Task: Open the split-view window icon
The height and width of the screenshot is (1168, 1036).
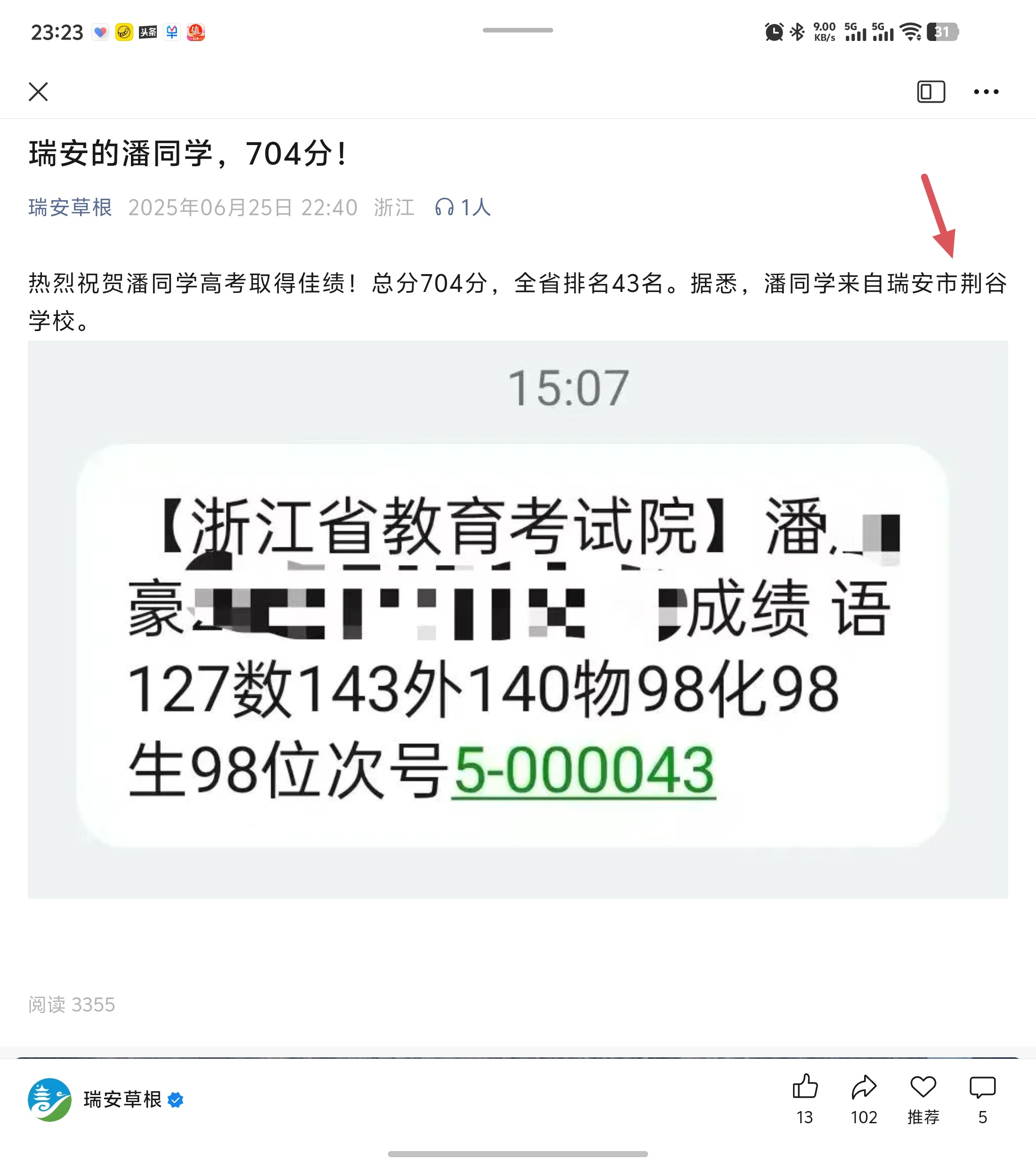Action: [x=931, y=91]
